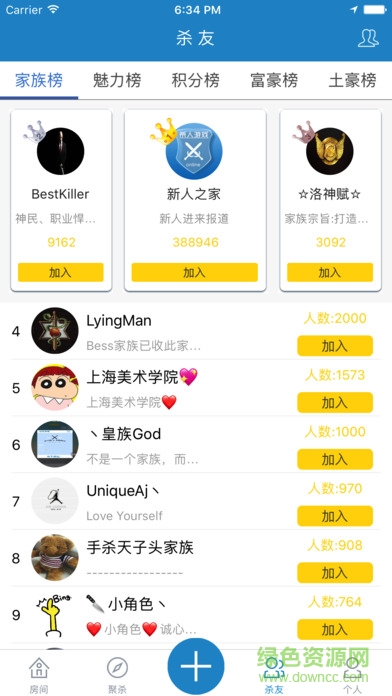The width and height of the screenshot is (392, 696).
Task: Join the 上海美术学院 family
Action: [335, 403]
